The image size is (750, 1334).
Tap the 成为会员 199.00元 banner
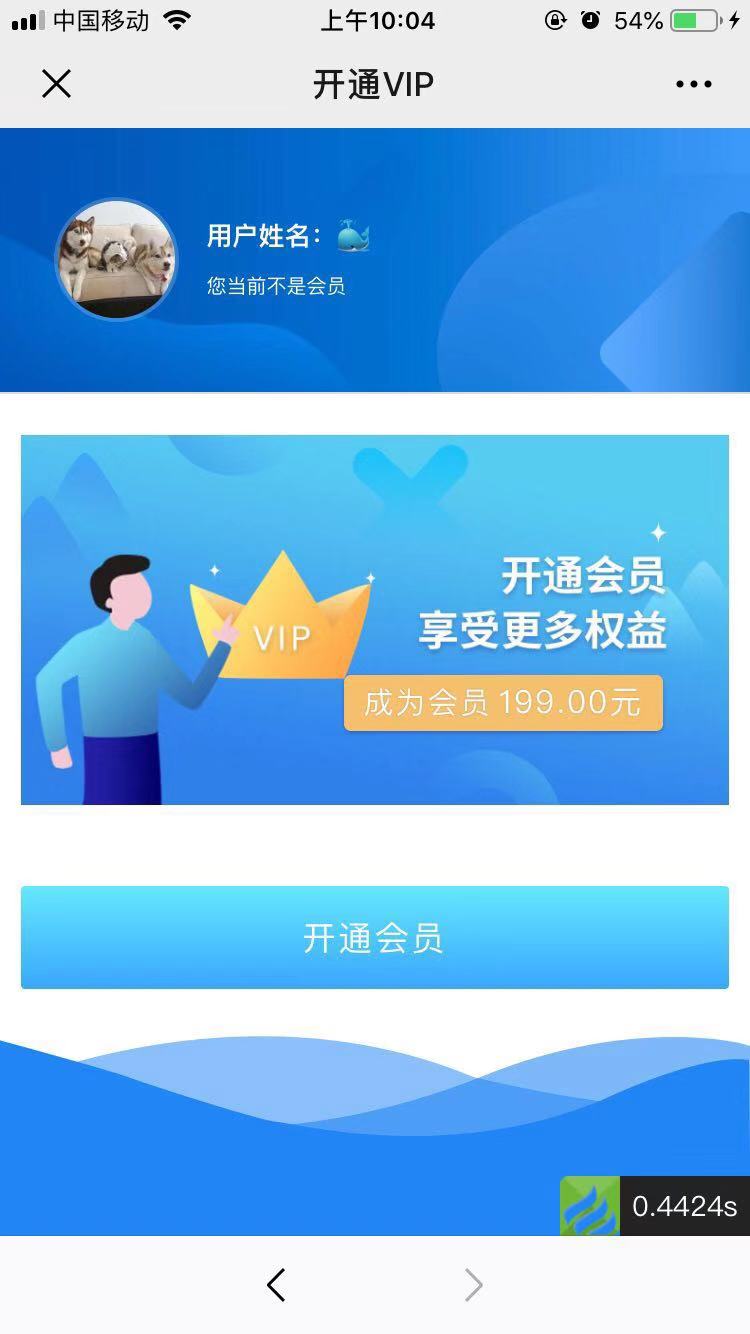[503, 702]
